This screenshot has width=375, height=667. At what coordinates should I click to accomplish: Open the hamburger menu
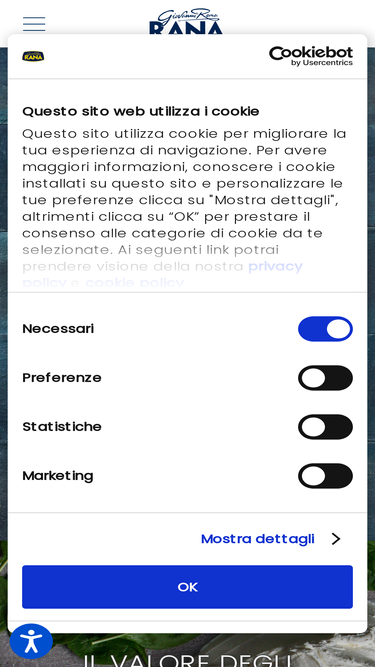click(x=34, y=24)
